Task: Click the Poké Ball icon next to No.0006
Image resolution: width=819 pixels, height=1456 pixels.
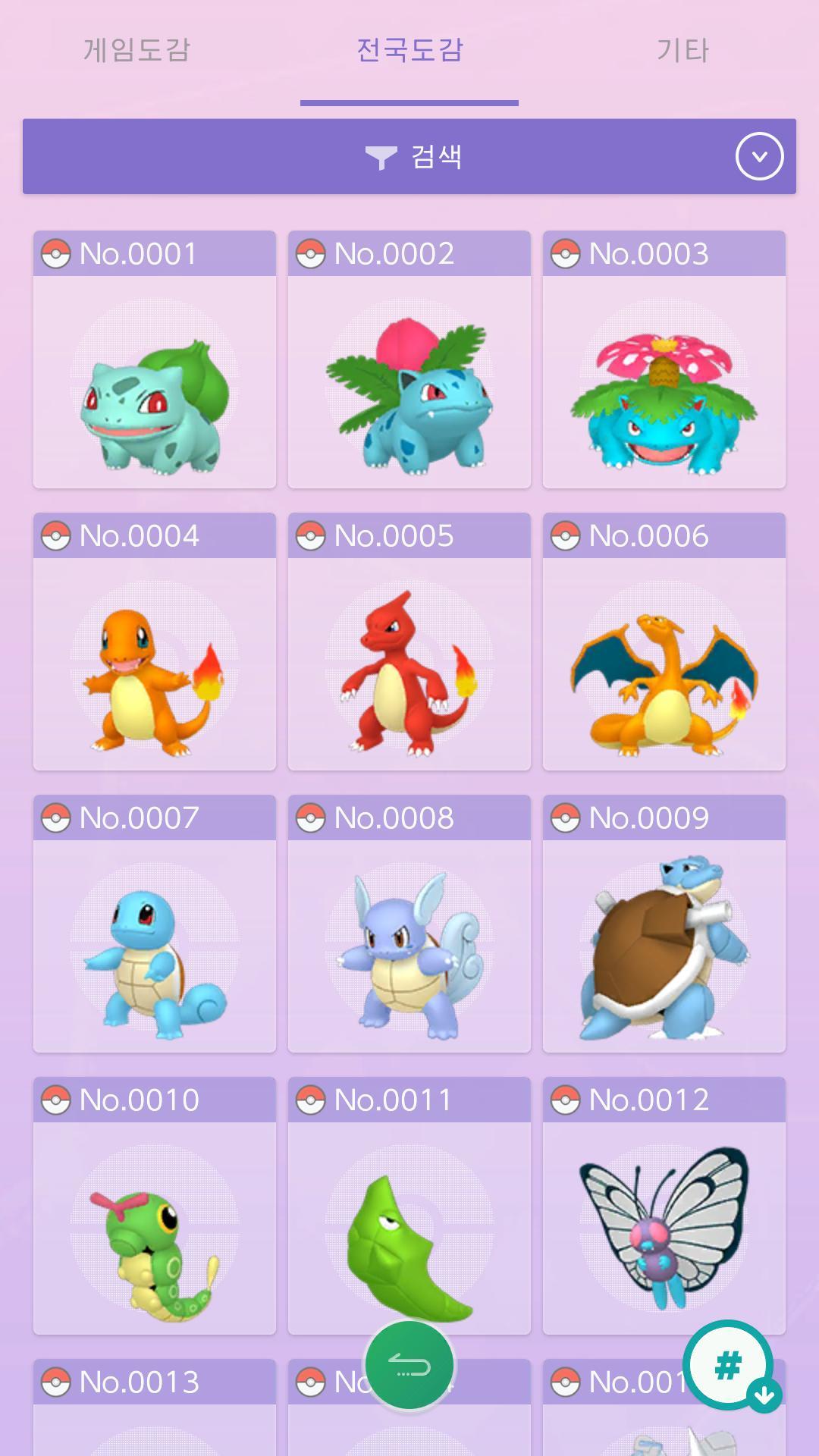Action: (568, 535)
